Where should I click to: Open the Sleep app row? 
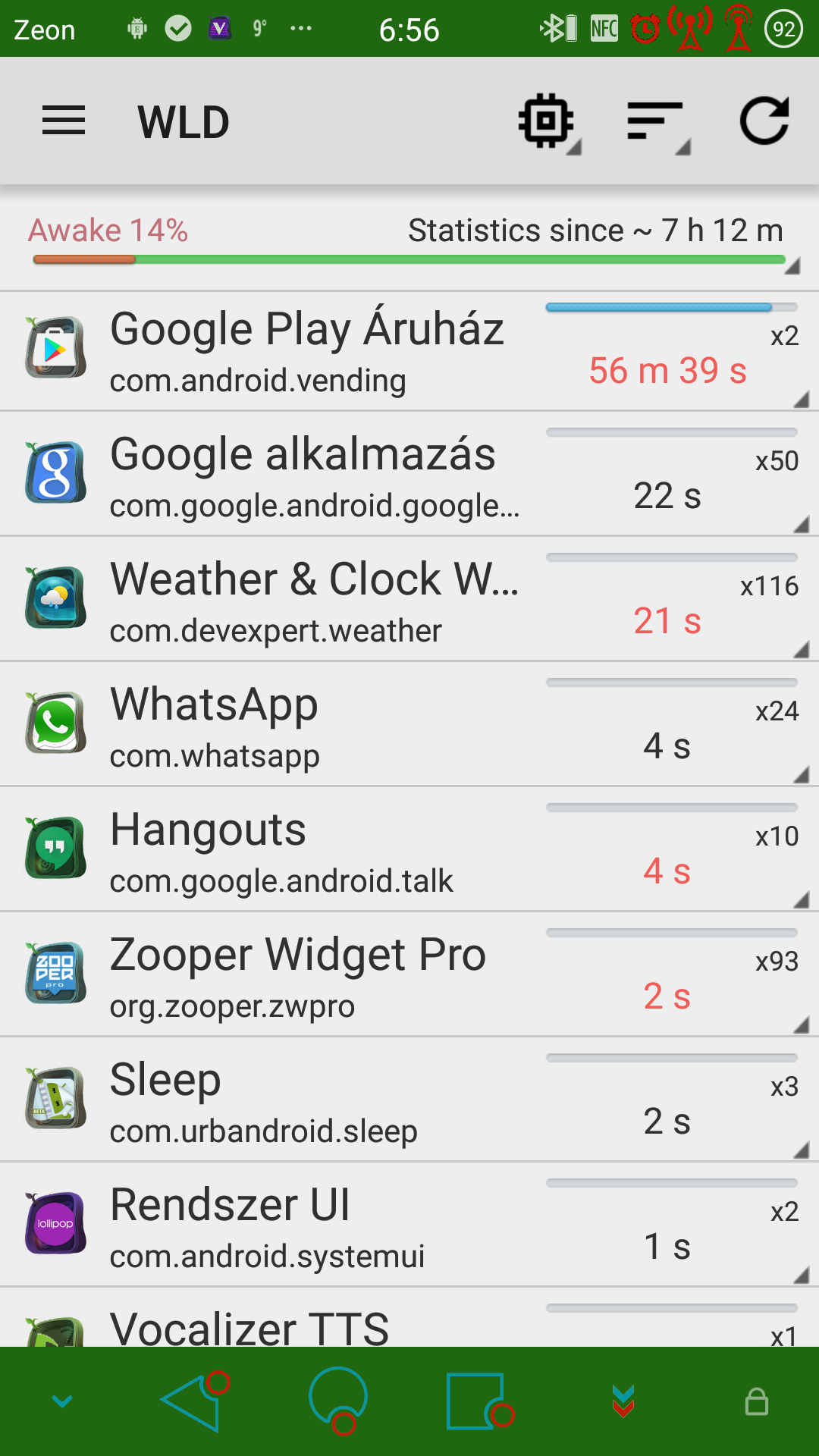[x=409, y=1100]
